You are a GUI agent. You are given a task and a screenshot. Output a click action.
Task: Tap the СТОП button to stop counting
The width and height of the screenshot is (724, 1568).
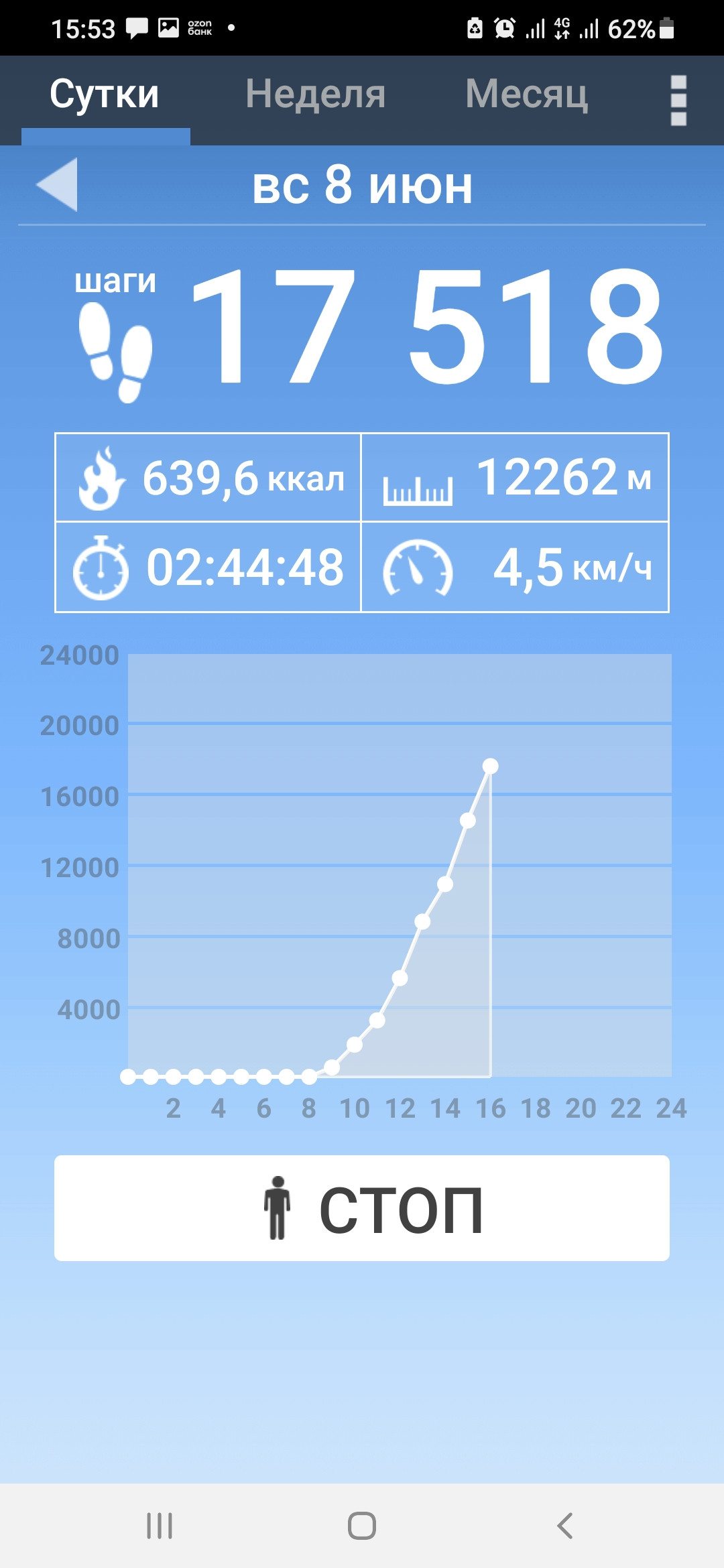362,1207
